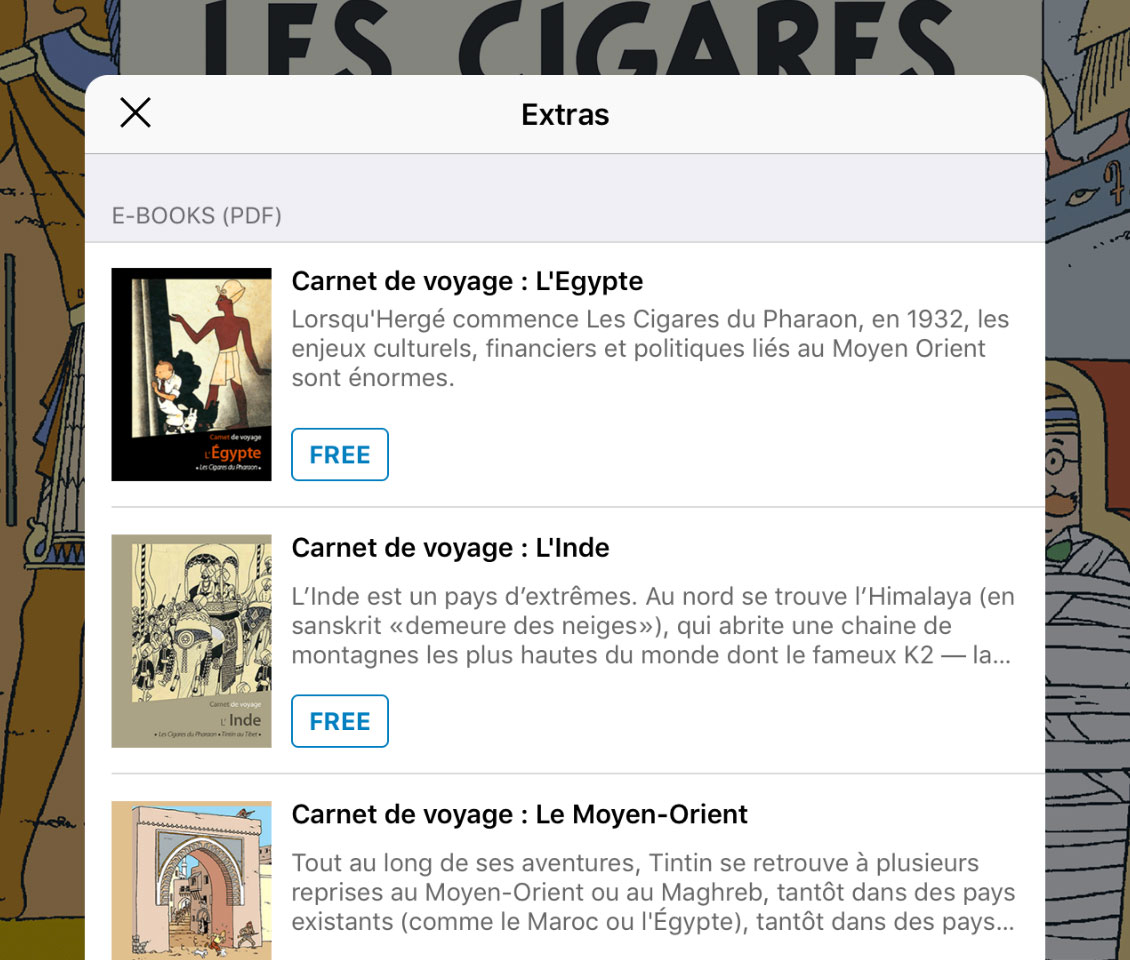The image size is (1130, 960).
Task: Open Carnet de voyage : L'Egypte cover
Action: [x=191, y=374]
